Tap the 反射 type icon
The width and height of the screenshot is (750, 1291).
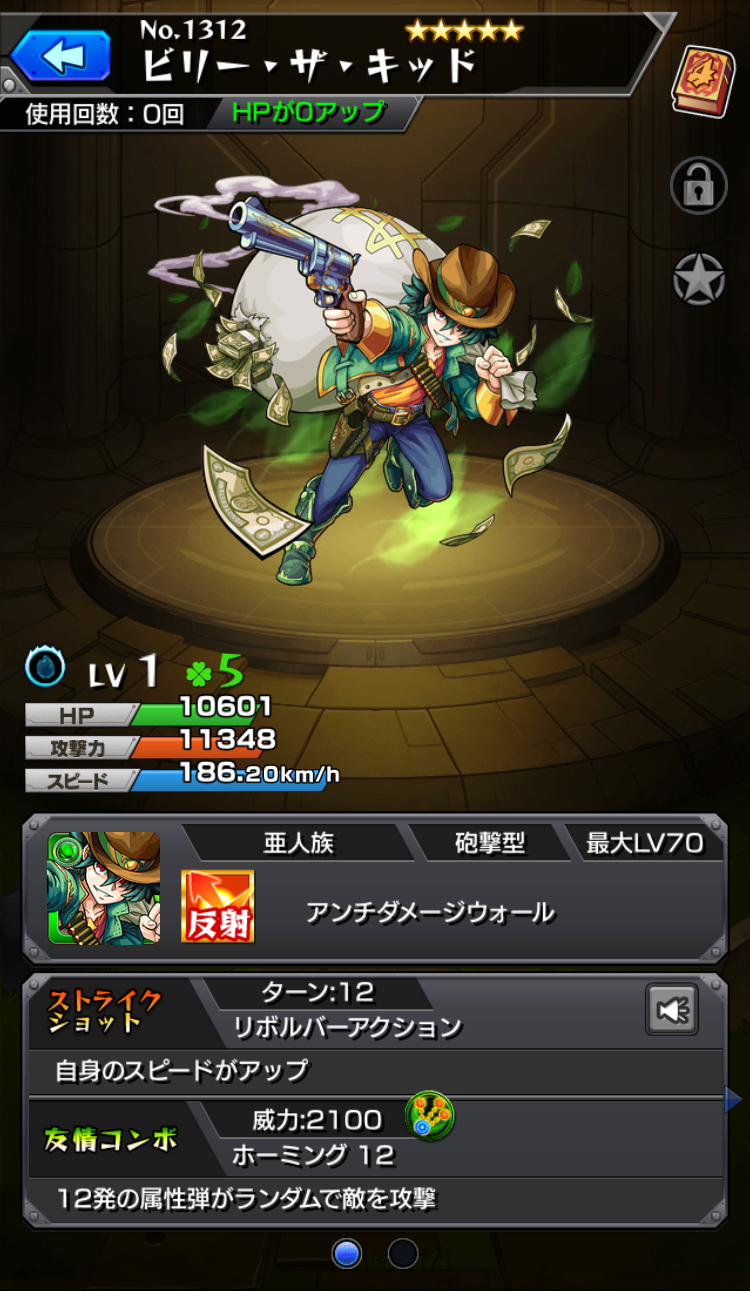click(x=217, y=906)
